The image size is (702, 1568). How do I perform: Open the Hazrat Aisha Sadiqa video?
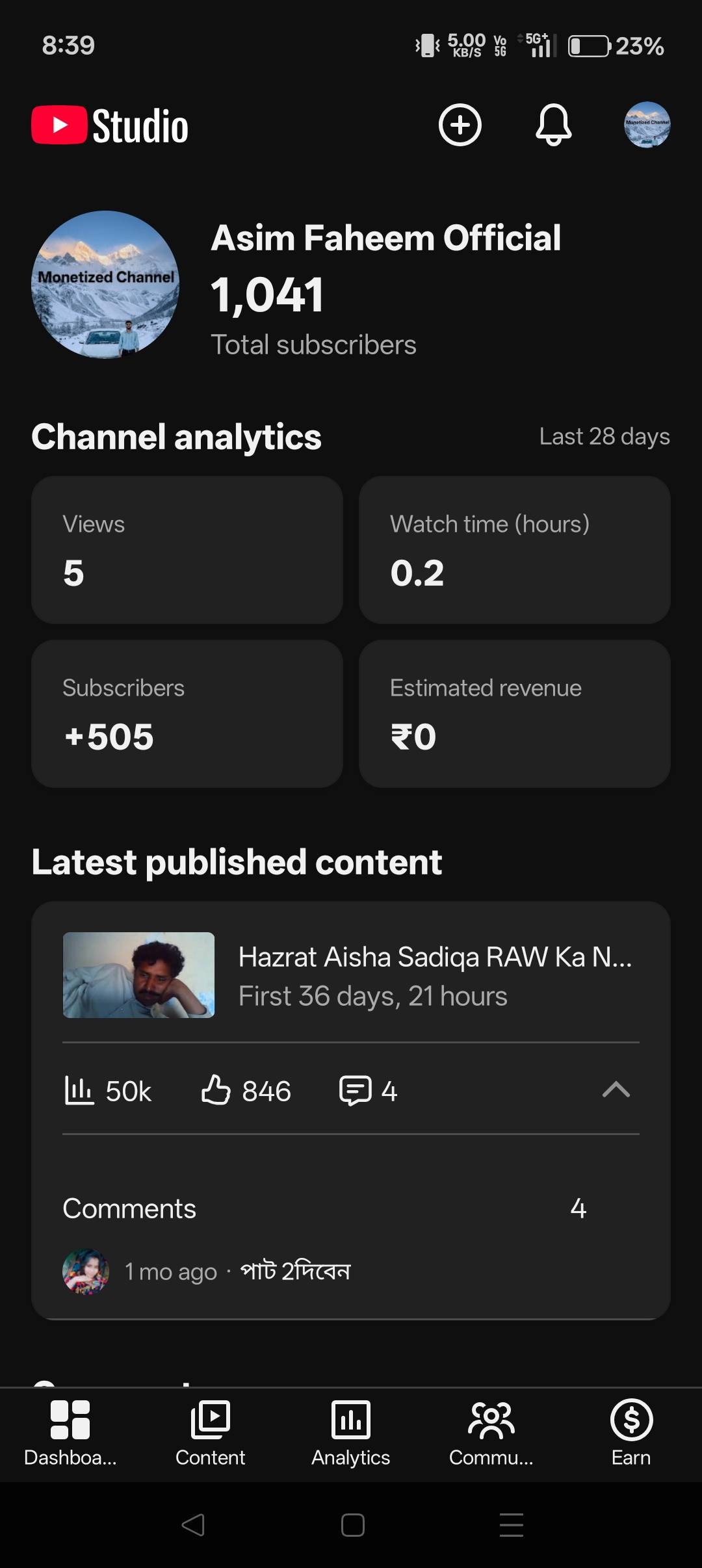click(351, 975)
